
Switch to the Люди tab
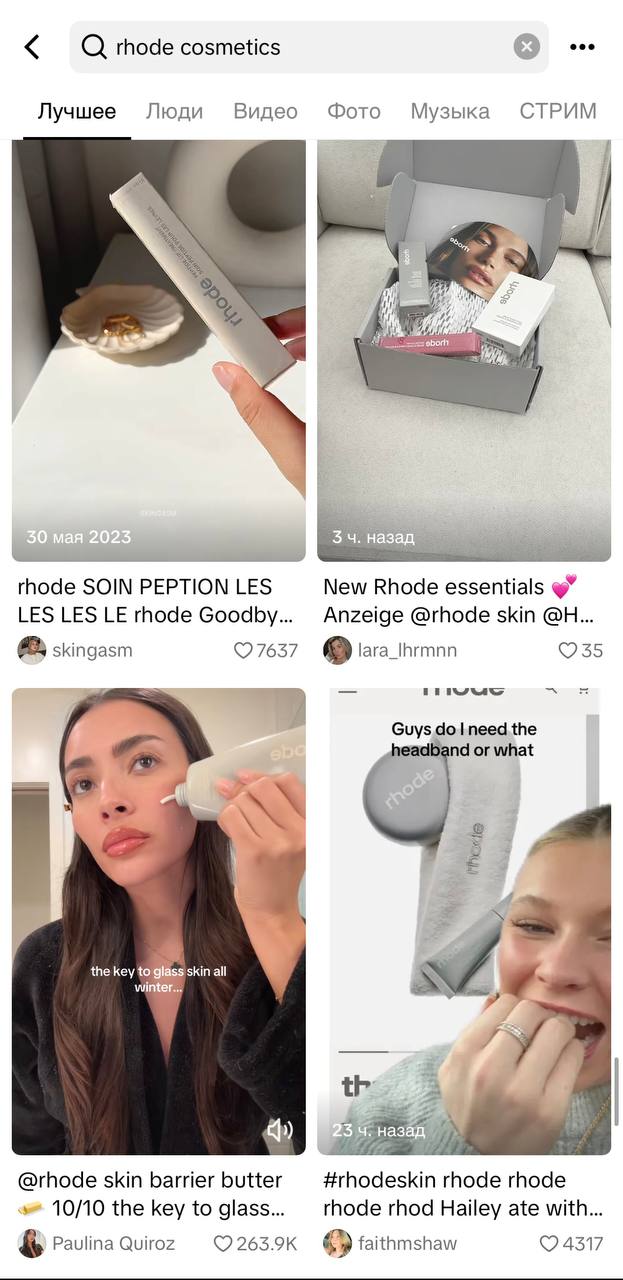click(x=174, y=111)
